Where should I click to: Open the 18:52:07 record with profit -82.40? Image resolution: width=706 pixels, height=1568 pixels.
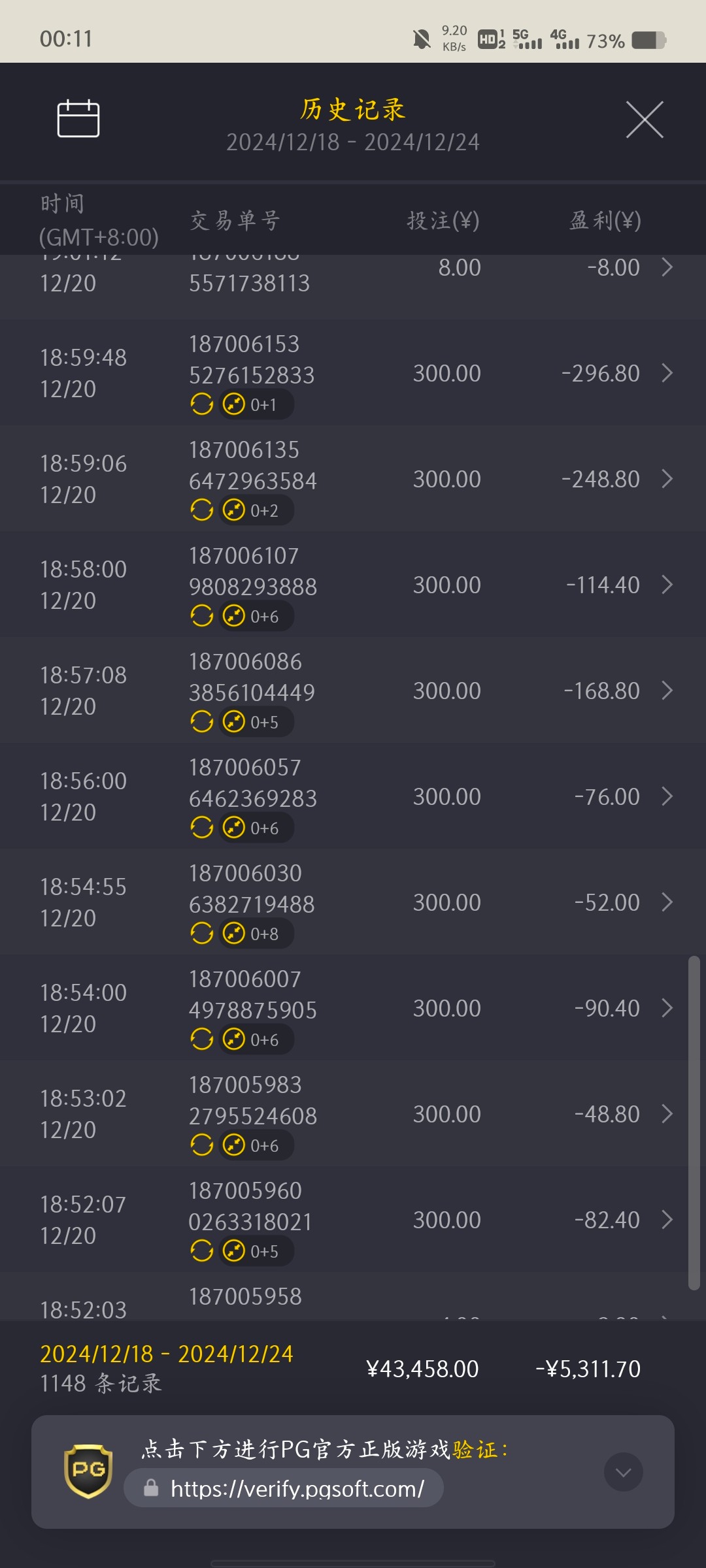coord(353,1219)
